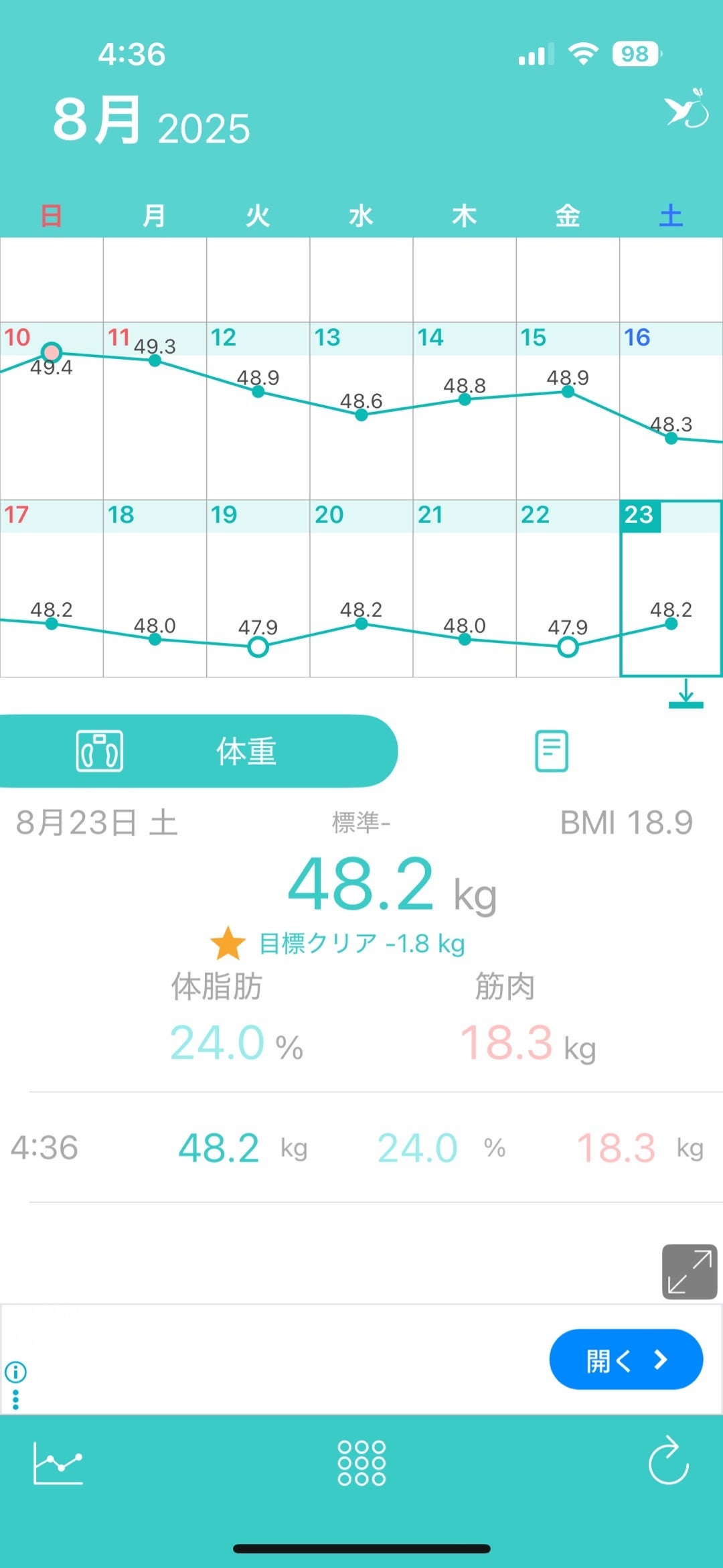723x1568 pixels.
Task: Open the 4:36 weight record entry
Action: tap(361, 1147)
